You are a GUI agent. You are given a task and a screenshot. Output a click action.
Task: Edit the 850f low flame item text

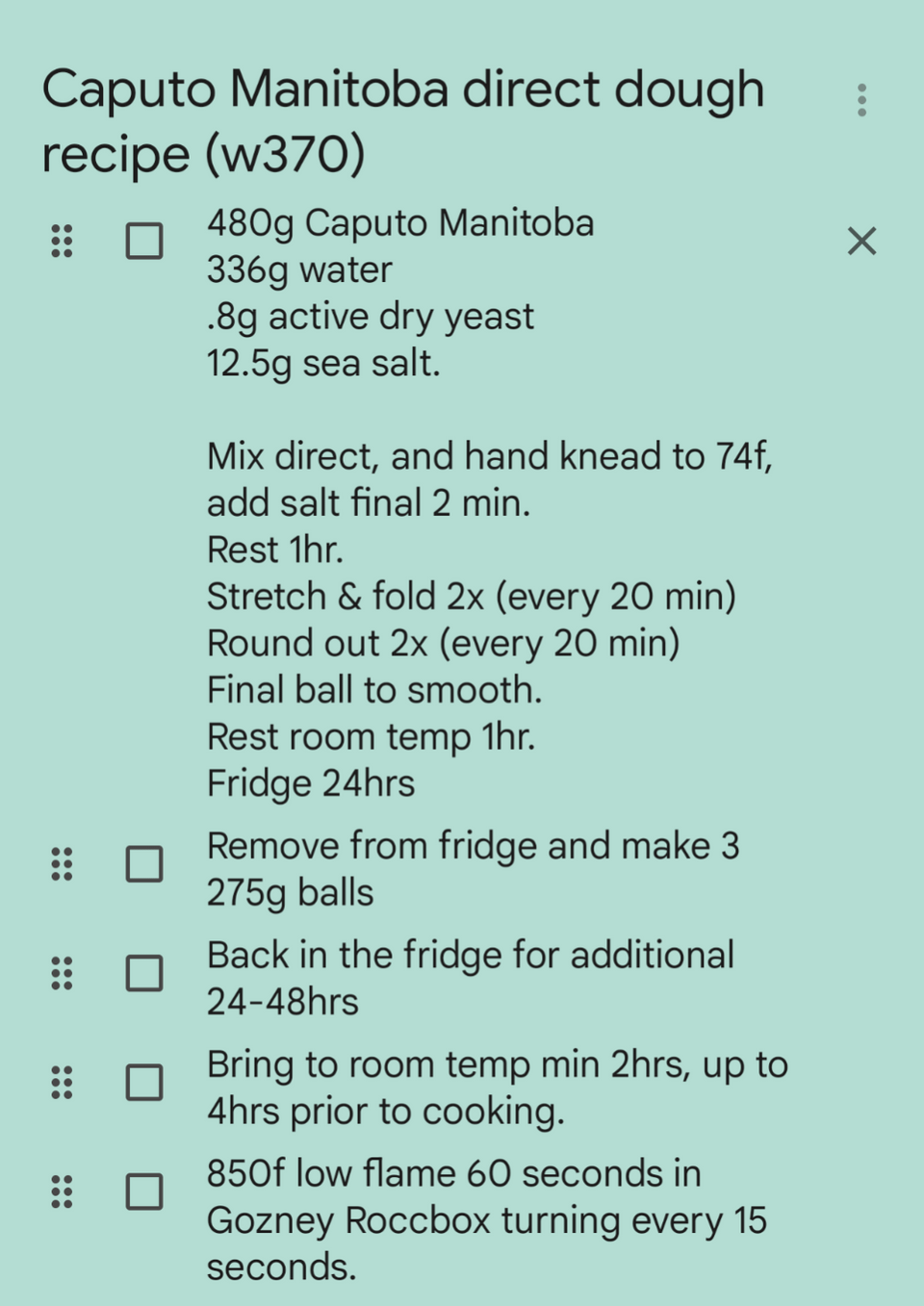(486, 1219)
